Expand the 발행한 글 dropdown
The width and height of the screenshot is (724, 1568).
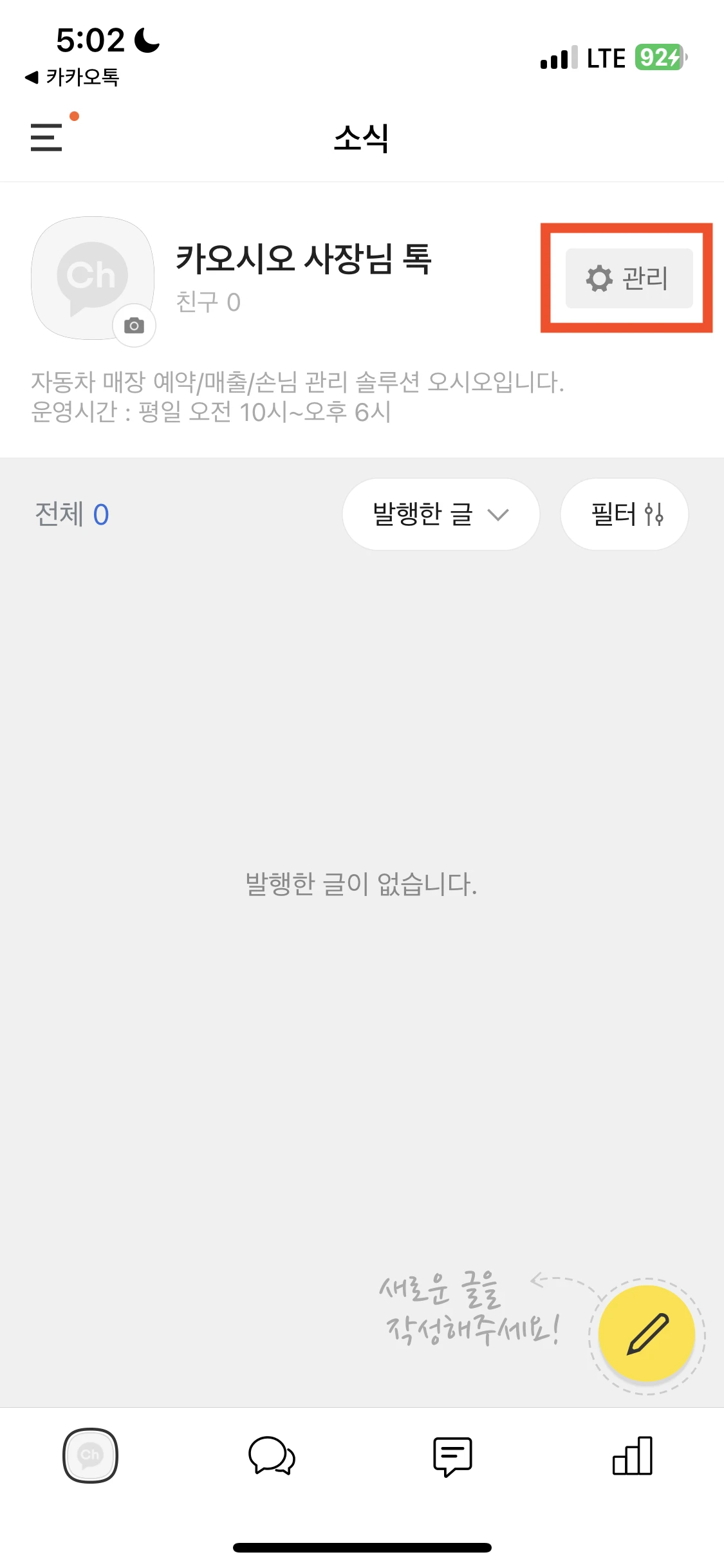(x=441, y=514)
